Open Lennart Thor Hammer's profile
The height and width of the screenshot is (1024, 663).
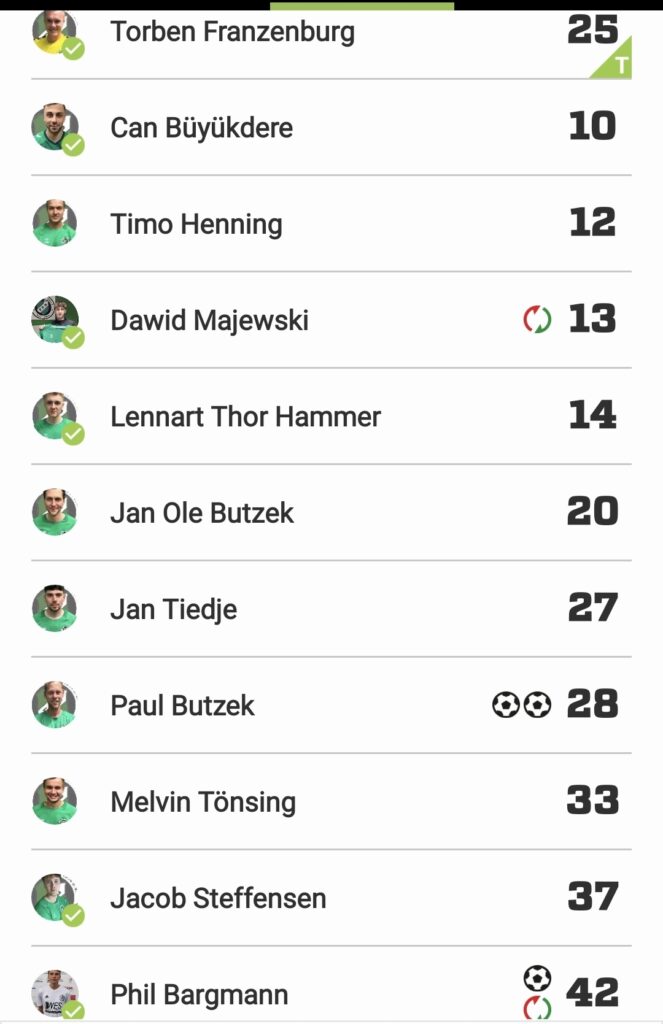[x=245, y=417]
